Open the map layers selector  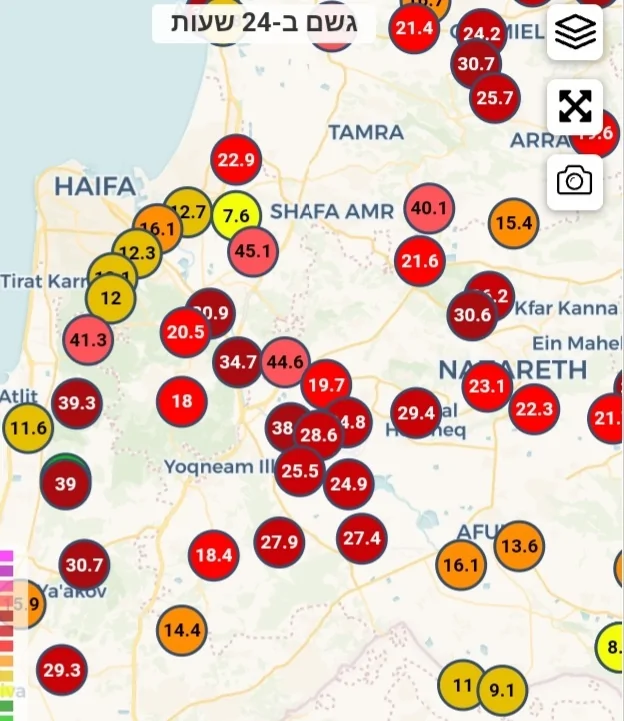(x=575, y=33)
